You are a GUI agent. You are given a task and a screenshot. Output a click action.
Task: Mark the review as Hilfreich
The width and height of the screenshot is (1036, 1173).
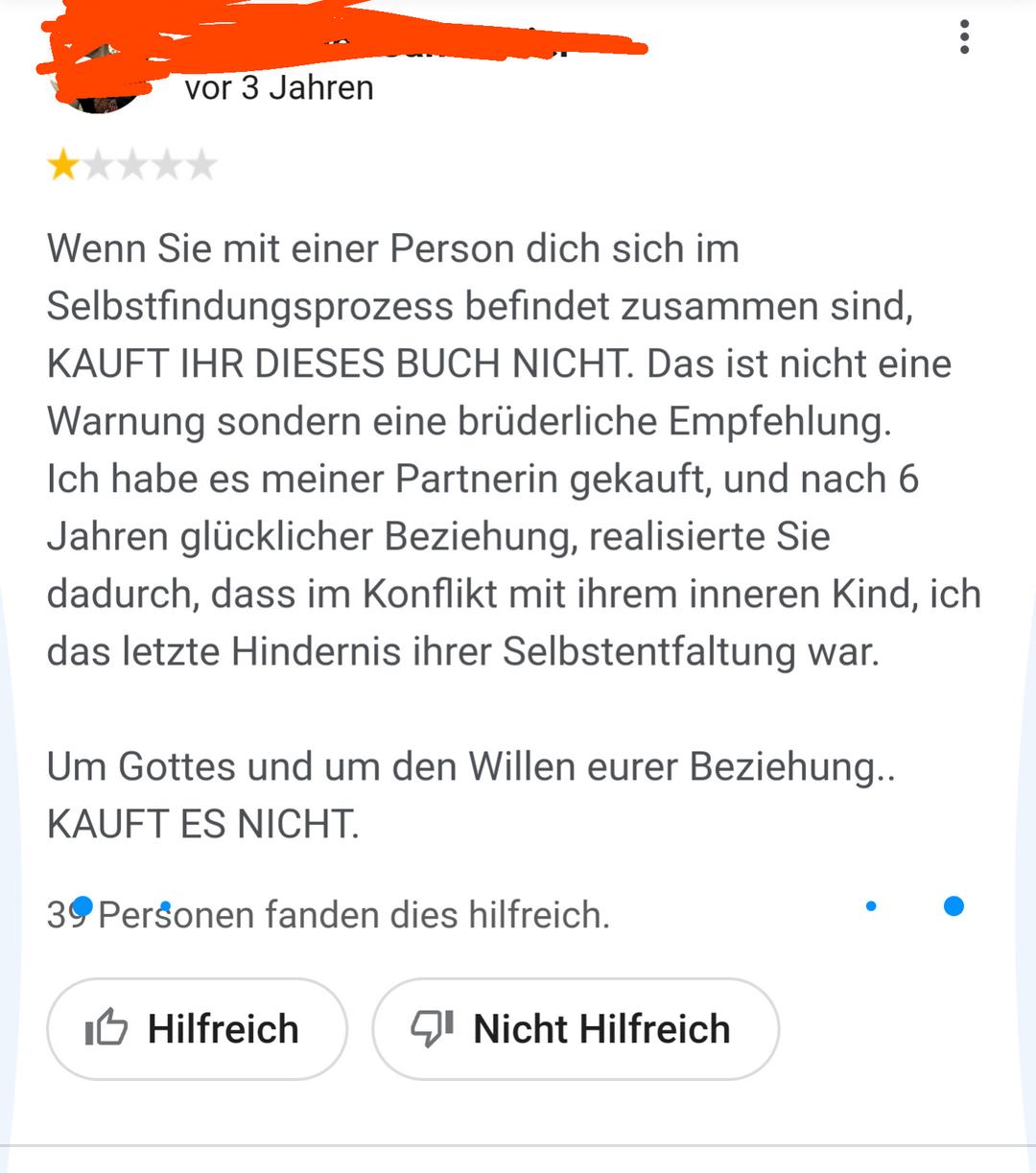197,1029
